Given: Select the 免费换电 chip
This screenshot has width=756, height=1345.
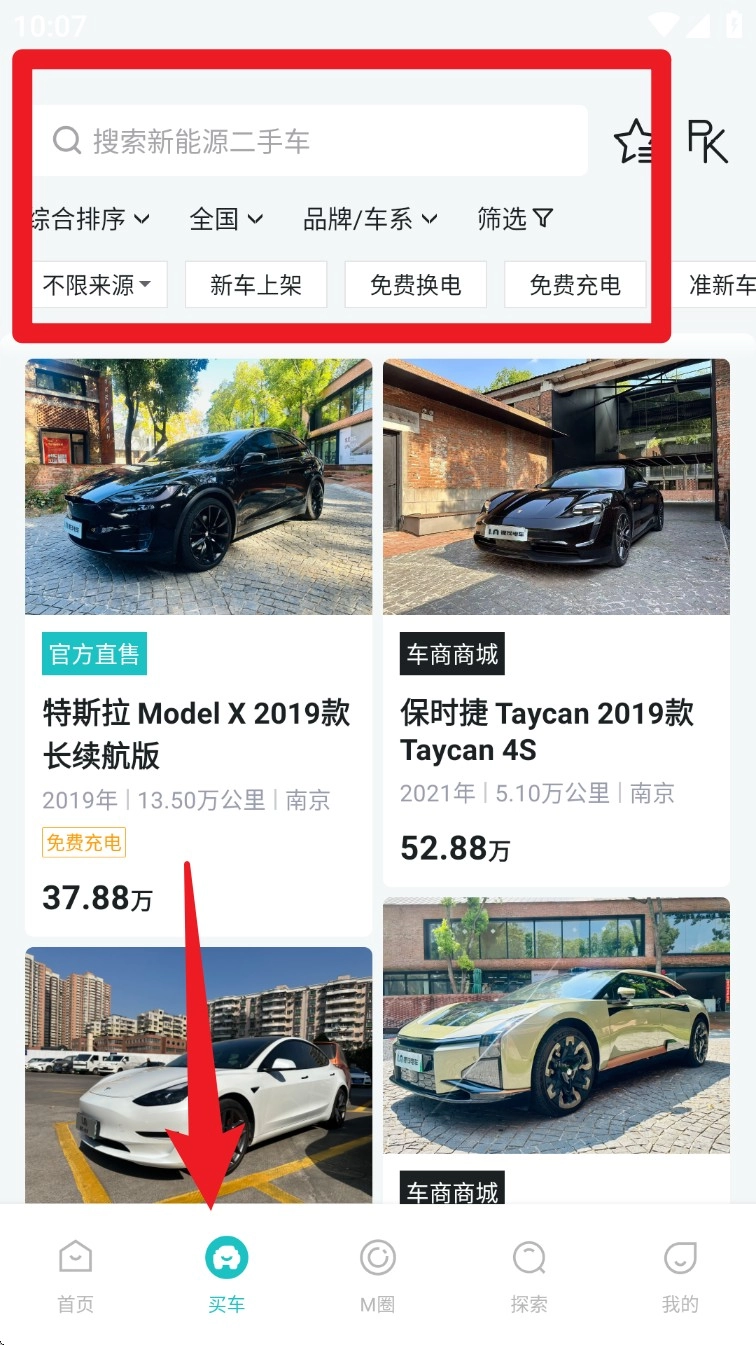Looking at the screenshot, I should tap(415, 285).
